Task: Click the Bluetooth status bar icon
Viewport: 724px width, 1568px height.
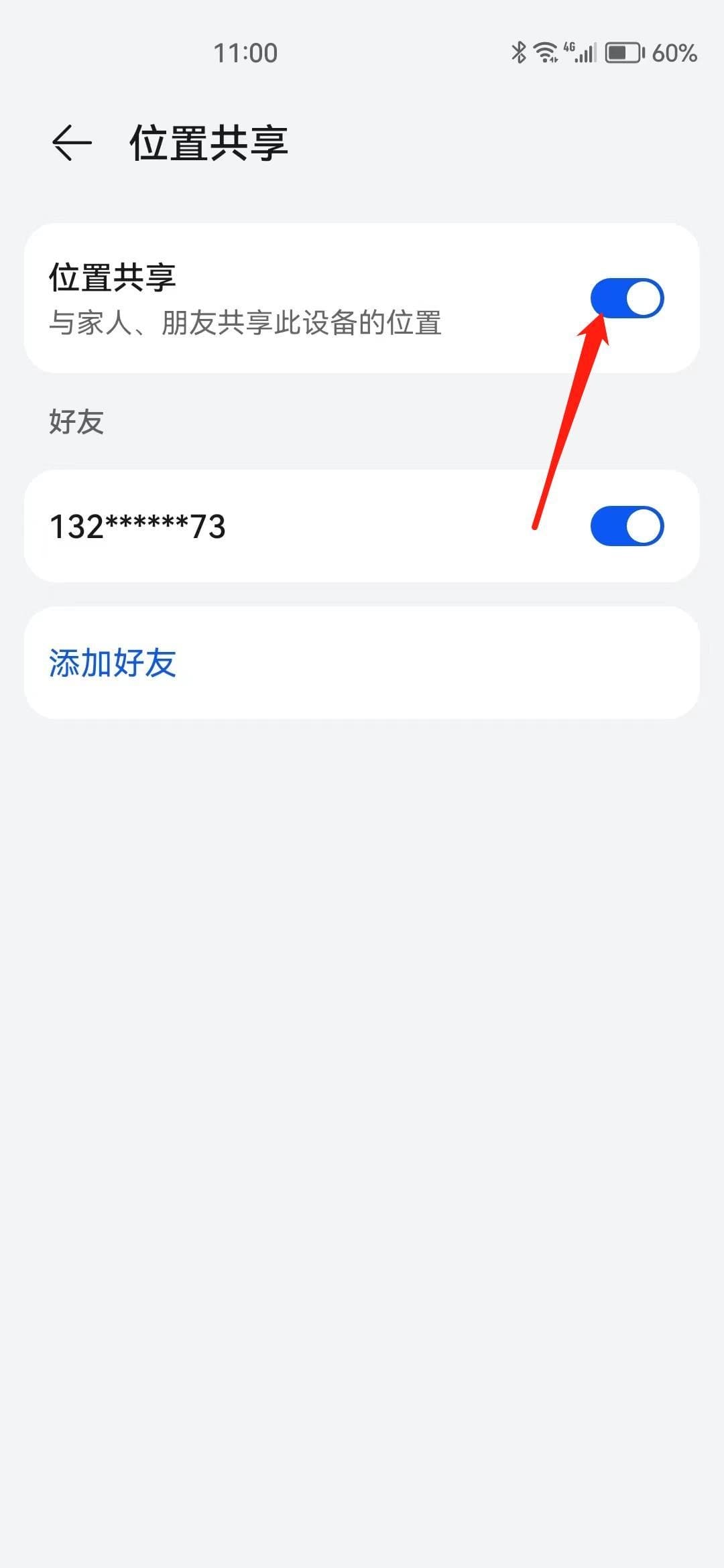Action: click(x=518, y=52)
